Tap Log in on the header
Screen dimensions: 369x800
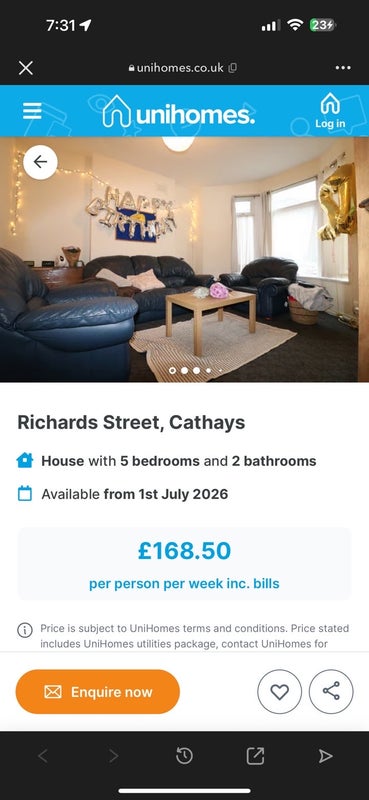coord(330,111)
